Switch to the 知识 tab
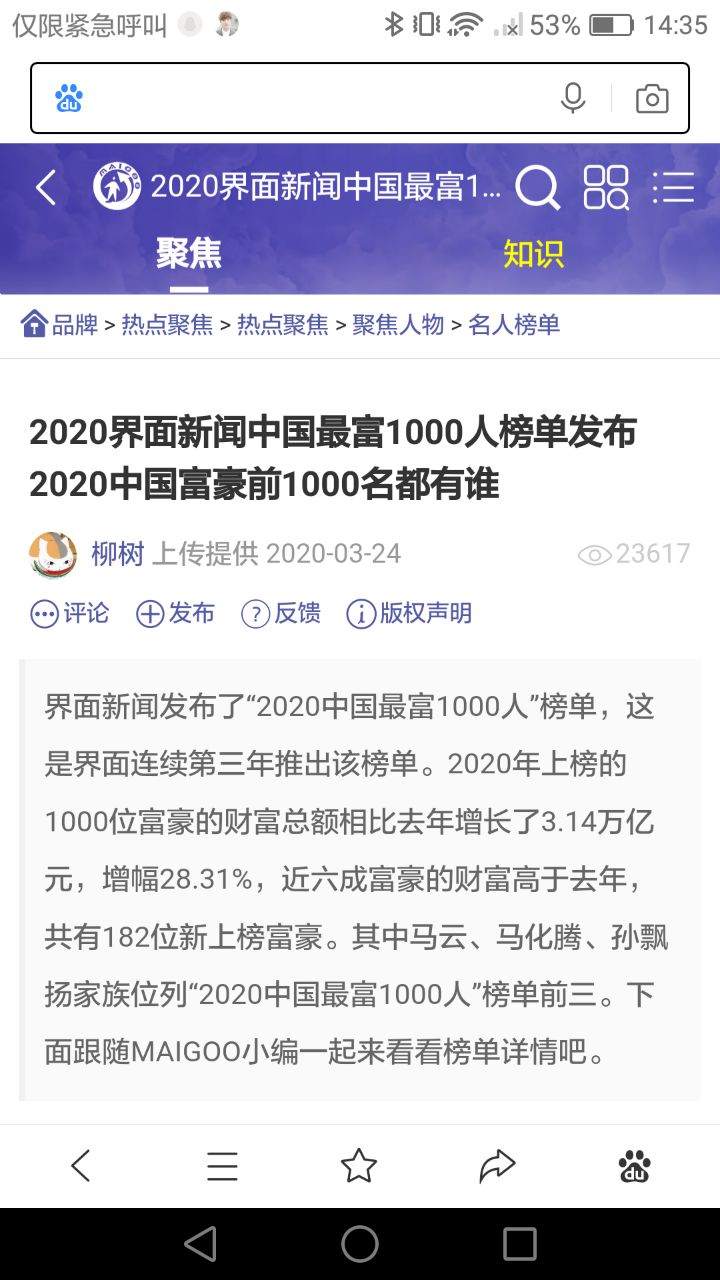Viewport: 720px width, 1280px height. (533, 254)
